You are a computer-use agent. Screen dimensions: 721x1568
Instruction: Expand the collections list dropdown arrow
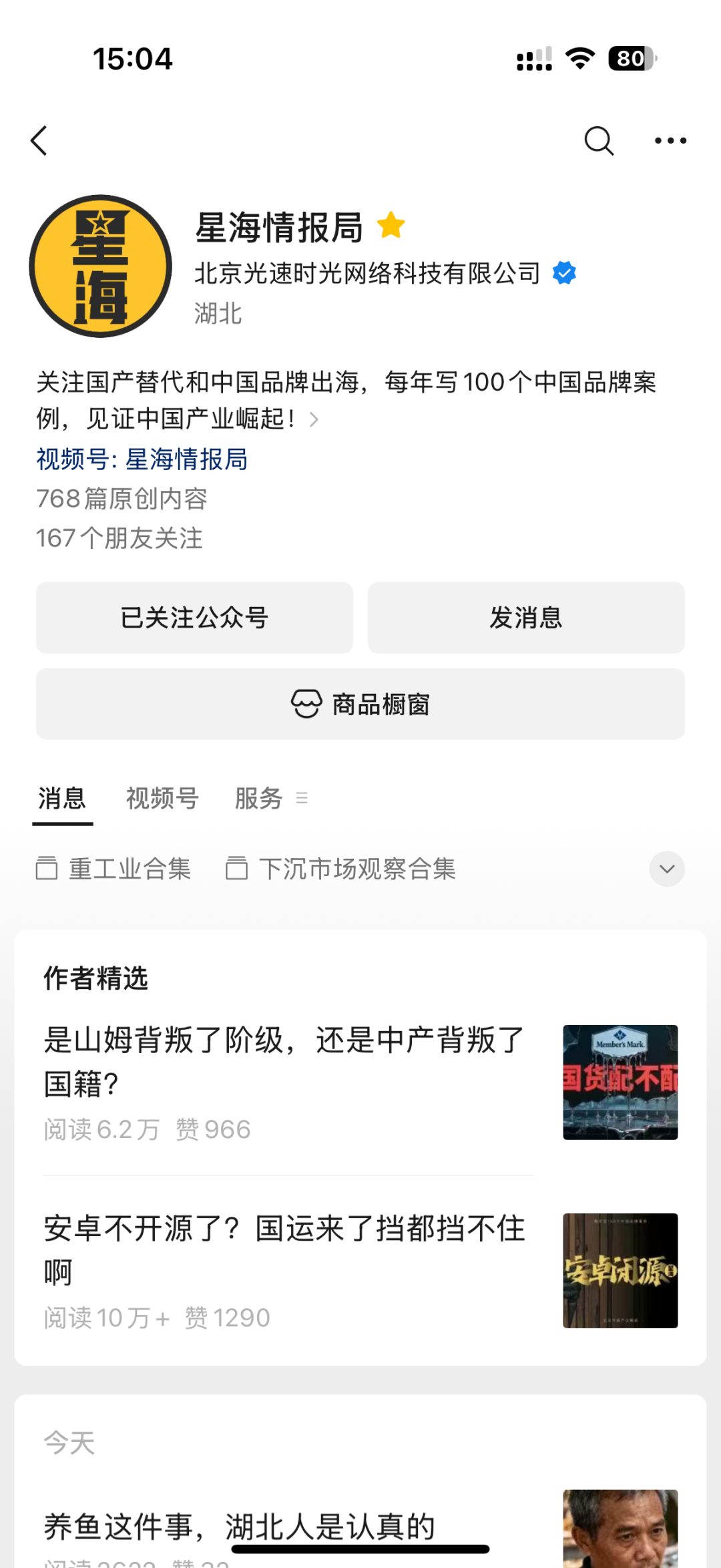(667, 869)
